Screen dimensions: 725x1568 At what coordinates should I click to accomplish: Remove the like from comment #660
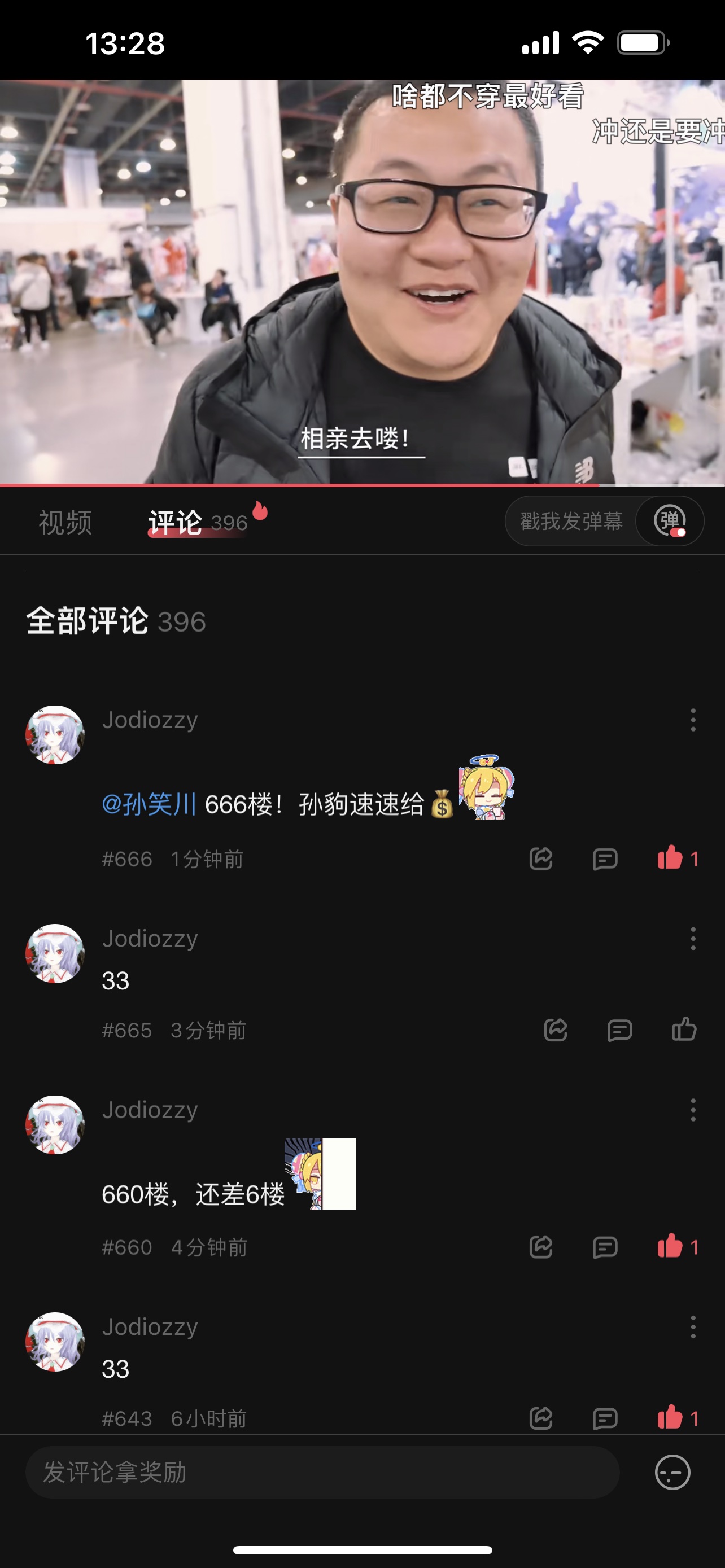[670, 1246]
